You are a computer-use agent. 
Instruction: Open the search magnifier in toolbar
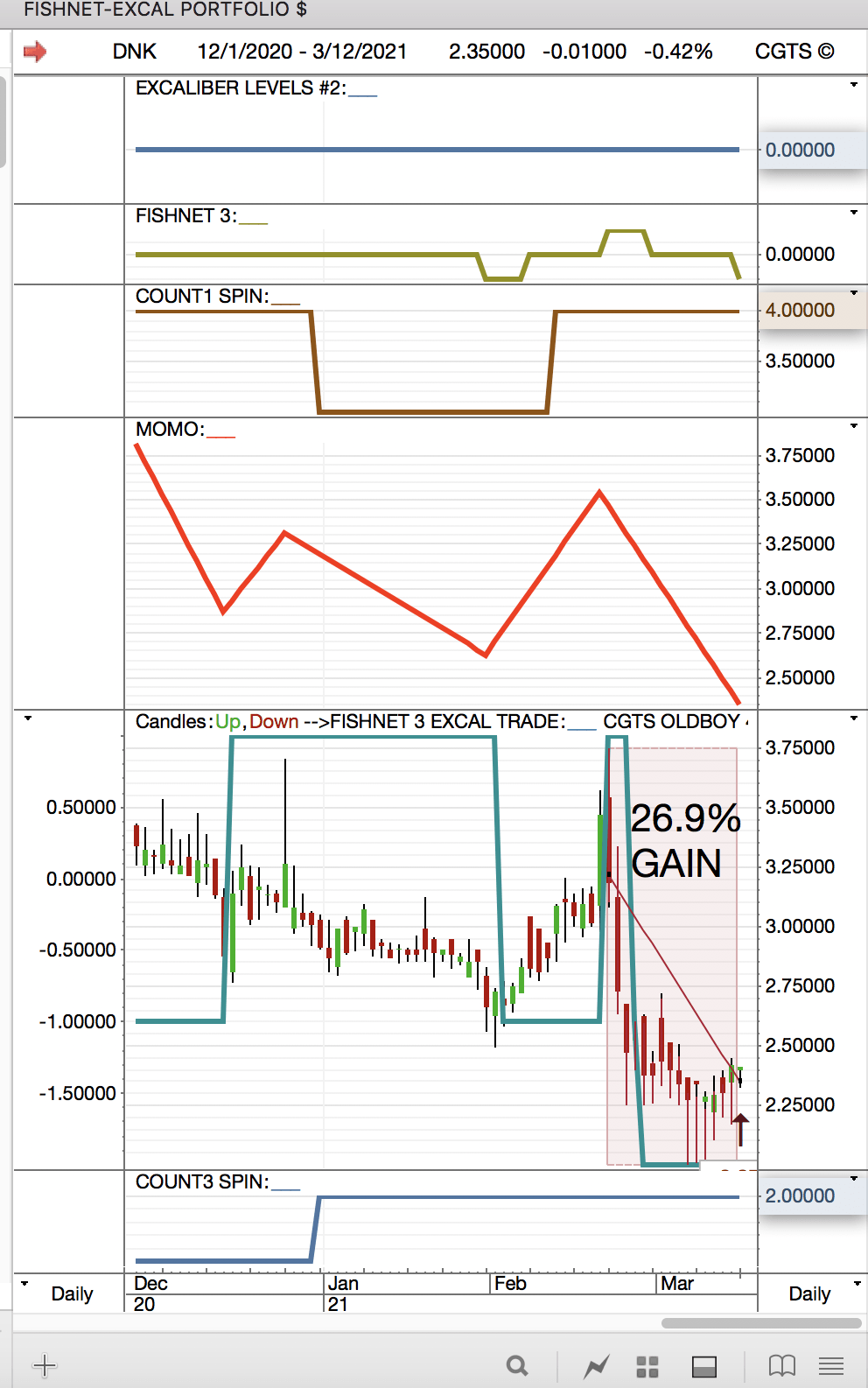coord(517,1365)
